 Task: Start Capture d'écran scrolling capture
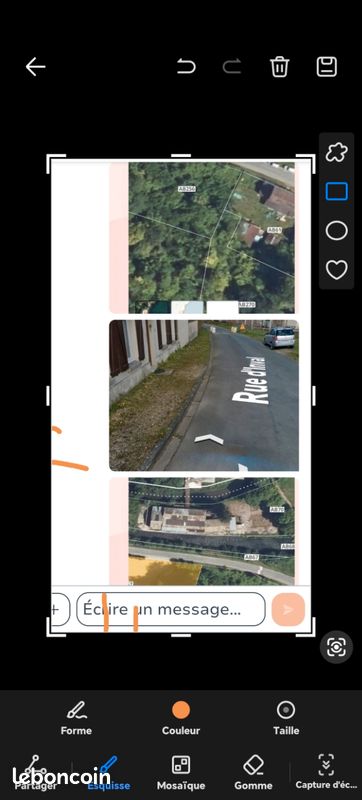click(x=326, y=772)
